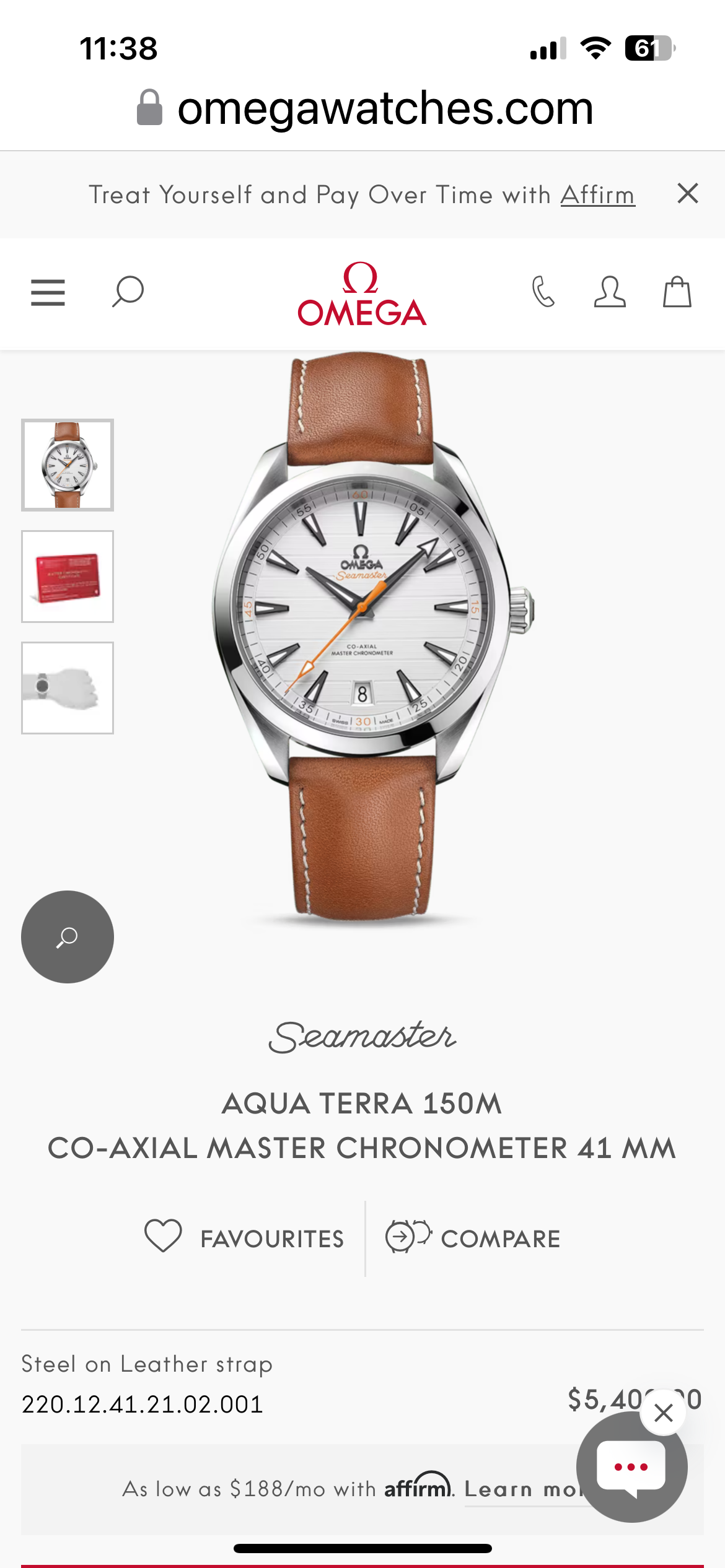Add watch to Favourites
This screenshot has width=725, height=1568.
pyautogui.click(x=244, y=1239)
